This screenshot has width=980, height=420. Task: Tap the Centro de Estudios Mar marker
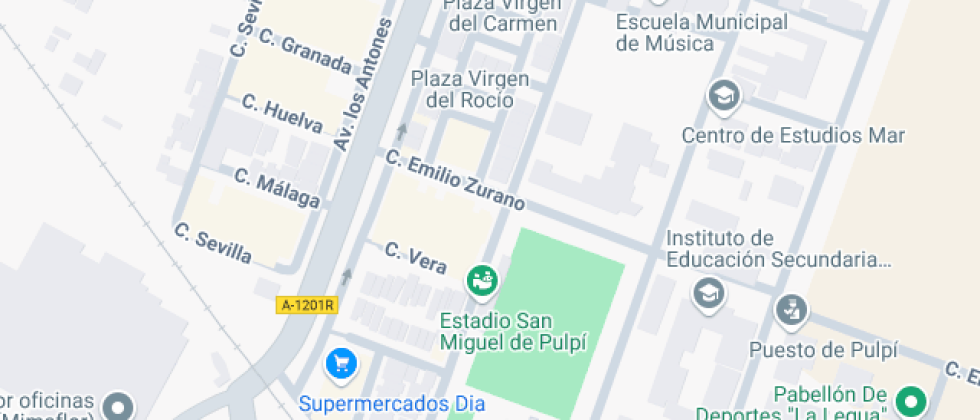(722, 98)
